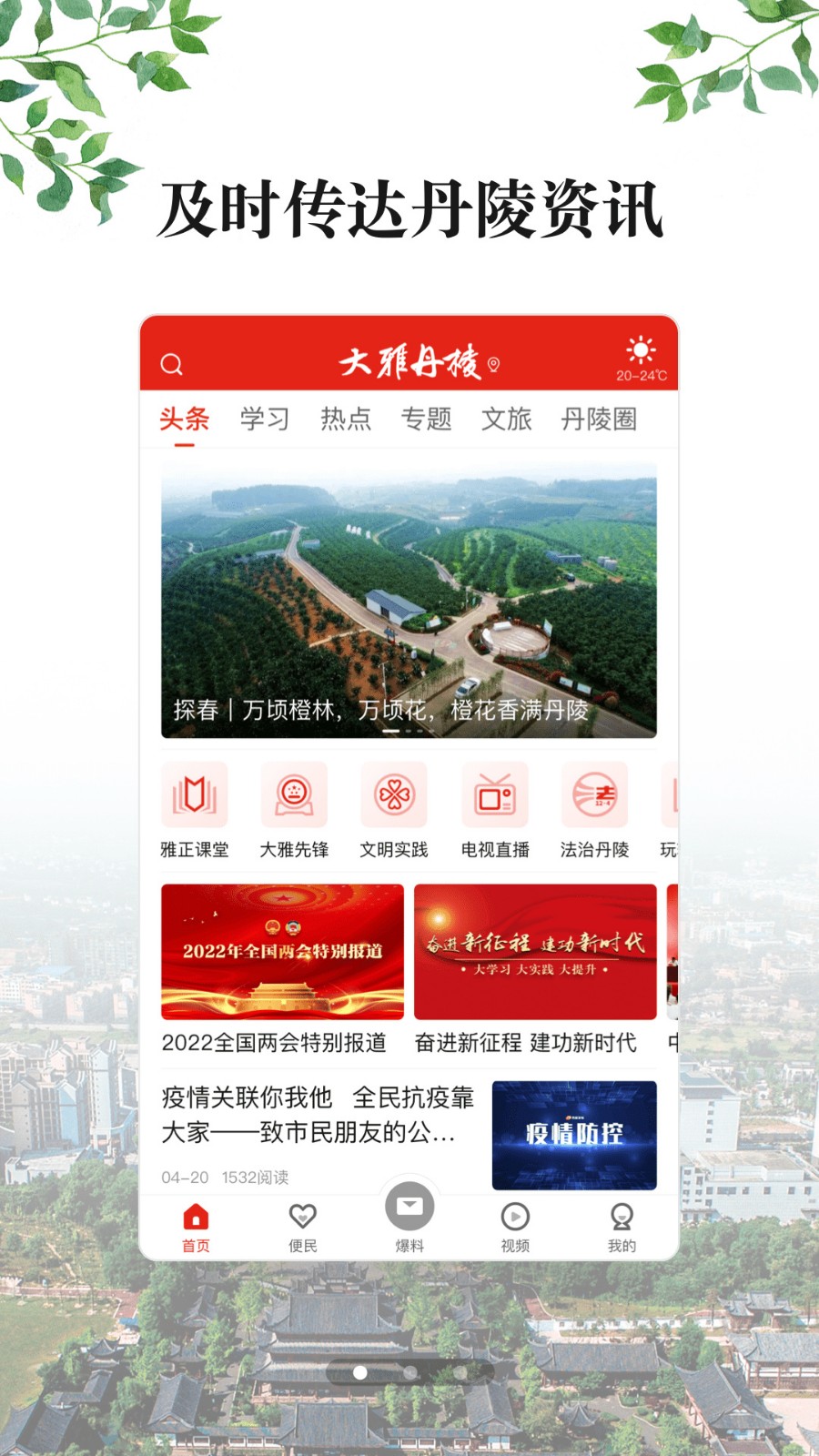Open 文明实践 clover icon
Image resolution: width=819 pixels, height=1456 pixels.
[x=394, y=794]
